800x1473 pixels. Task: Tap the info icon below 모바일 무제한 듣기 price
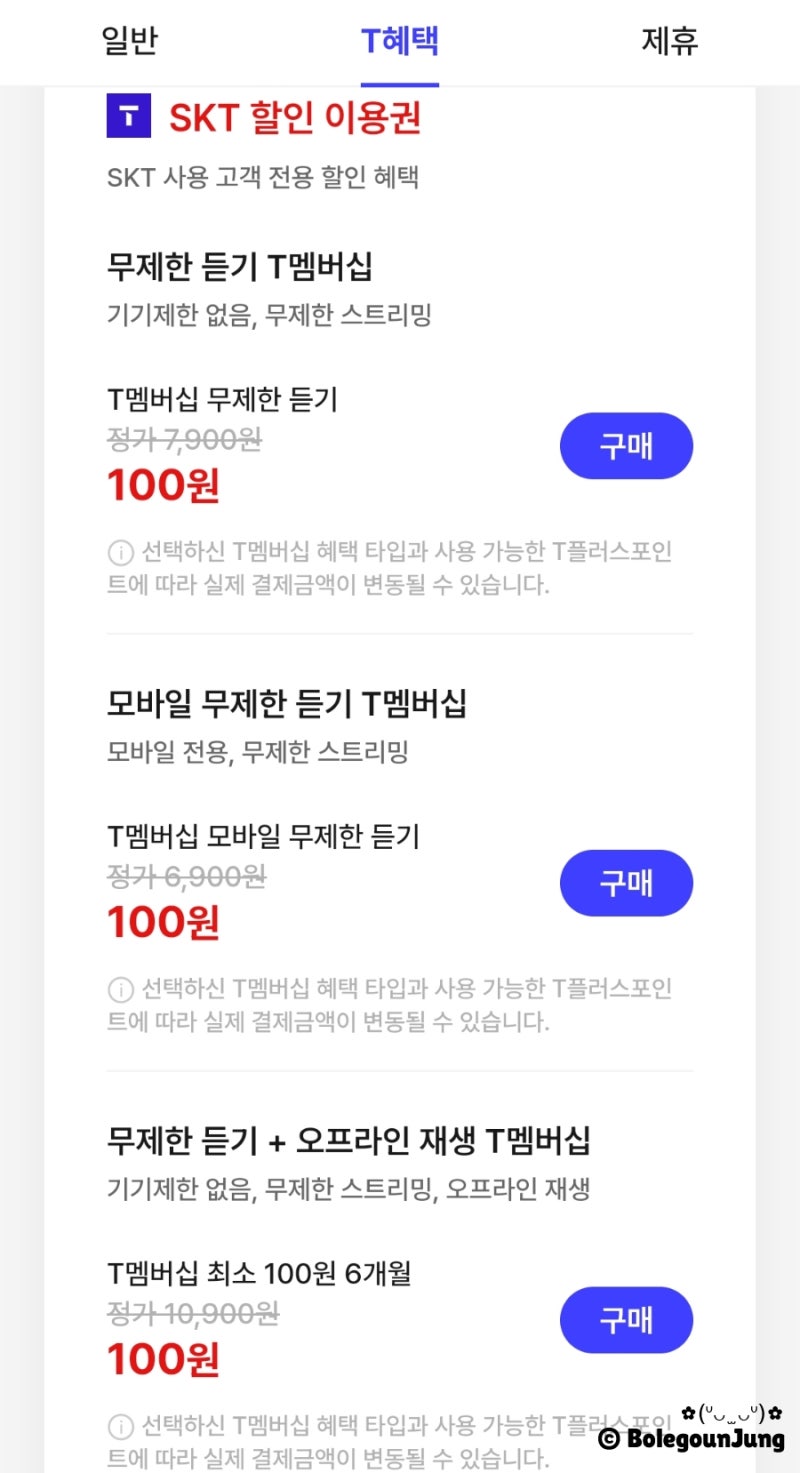point(119,990)
